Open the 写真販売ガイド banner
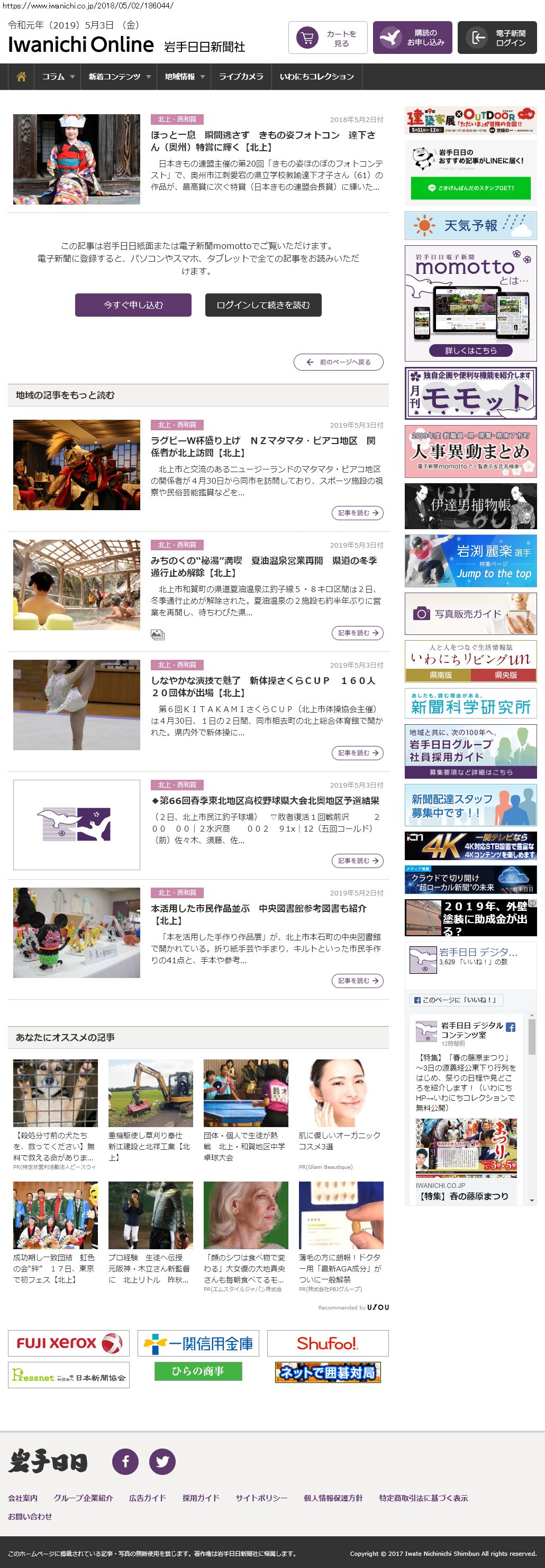The width and height of the screenshot is (545, 1568). pos(471,614)
